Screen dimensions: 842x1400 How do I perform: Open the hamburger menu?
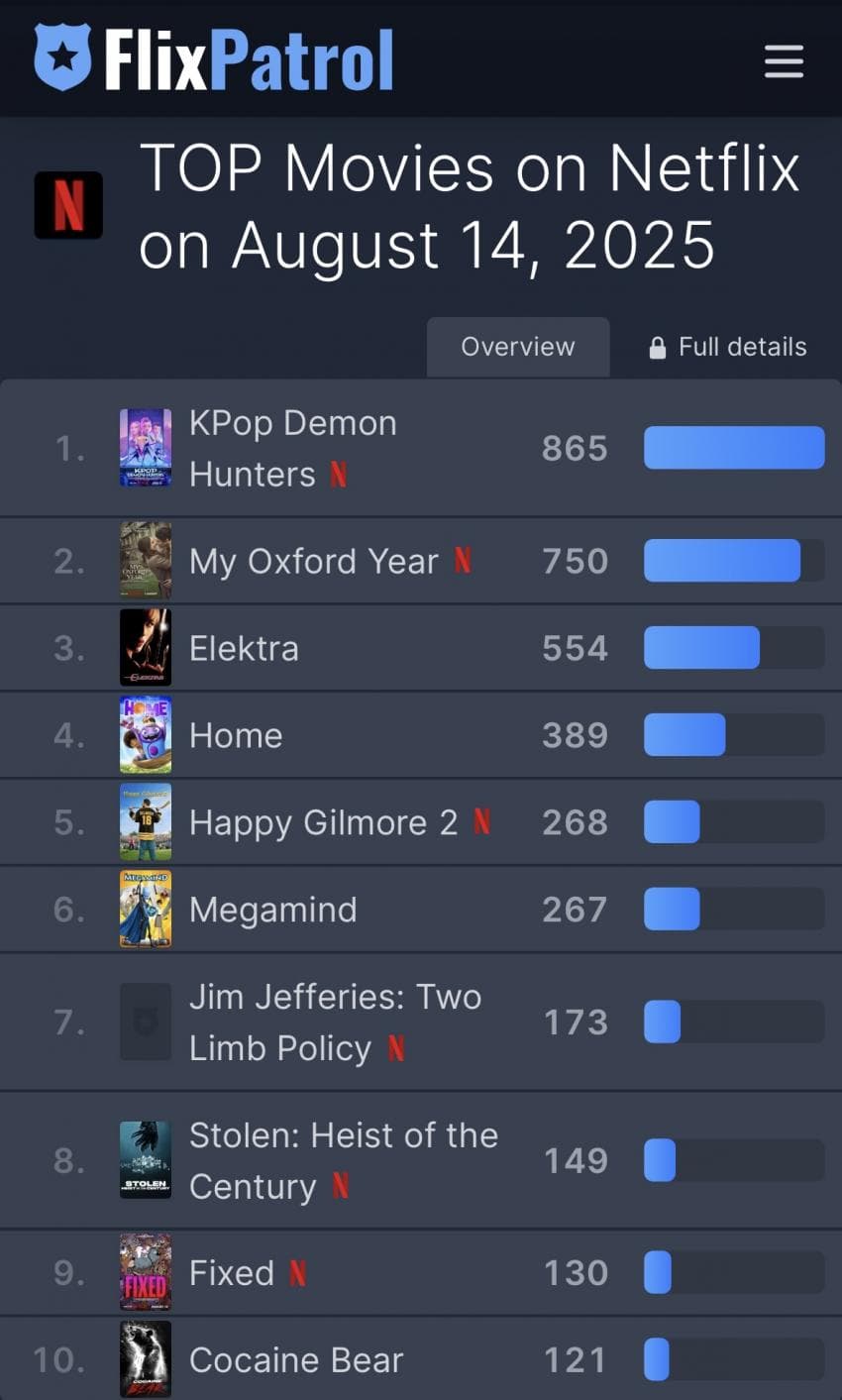click(x=784, y=61)
